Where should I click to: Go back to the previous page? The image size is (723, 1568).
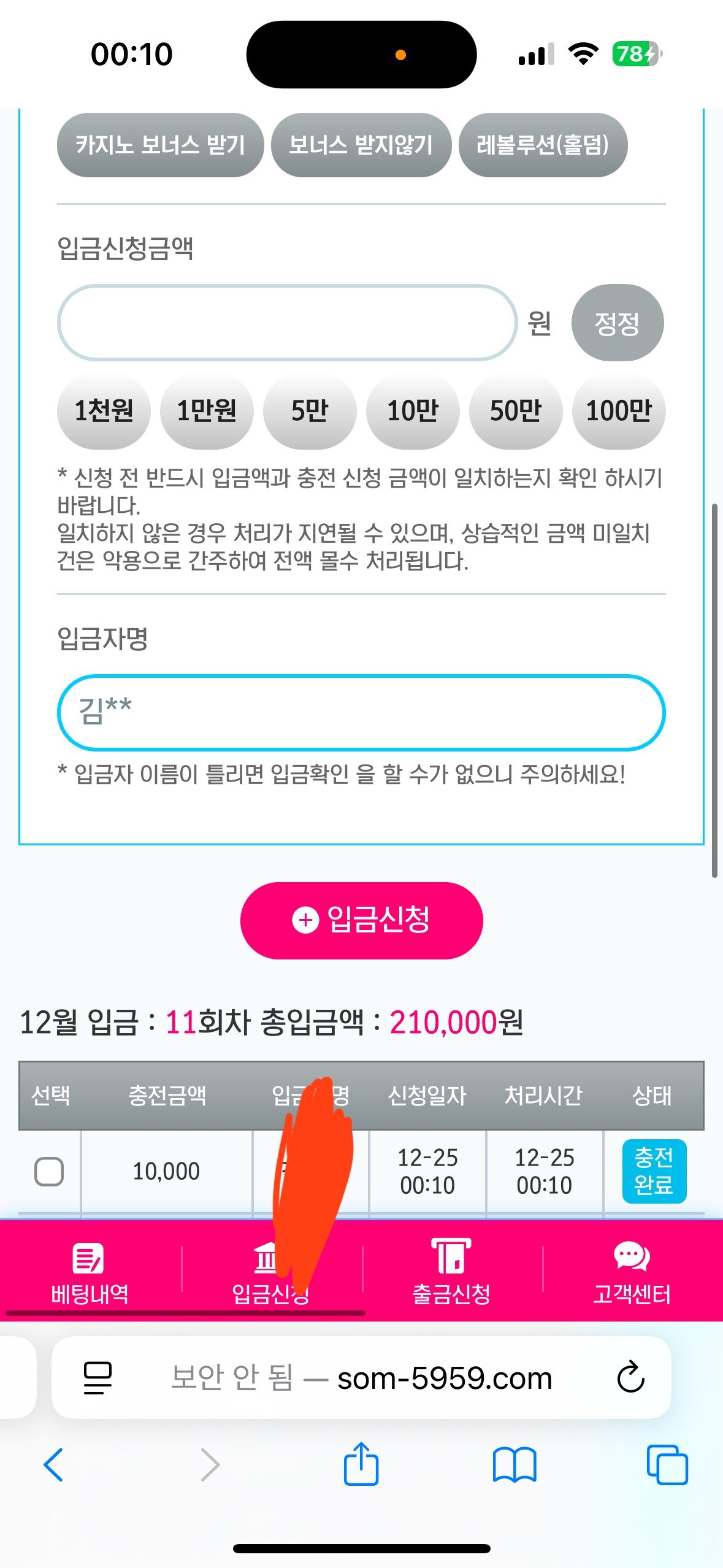(x=54, y=1465)
